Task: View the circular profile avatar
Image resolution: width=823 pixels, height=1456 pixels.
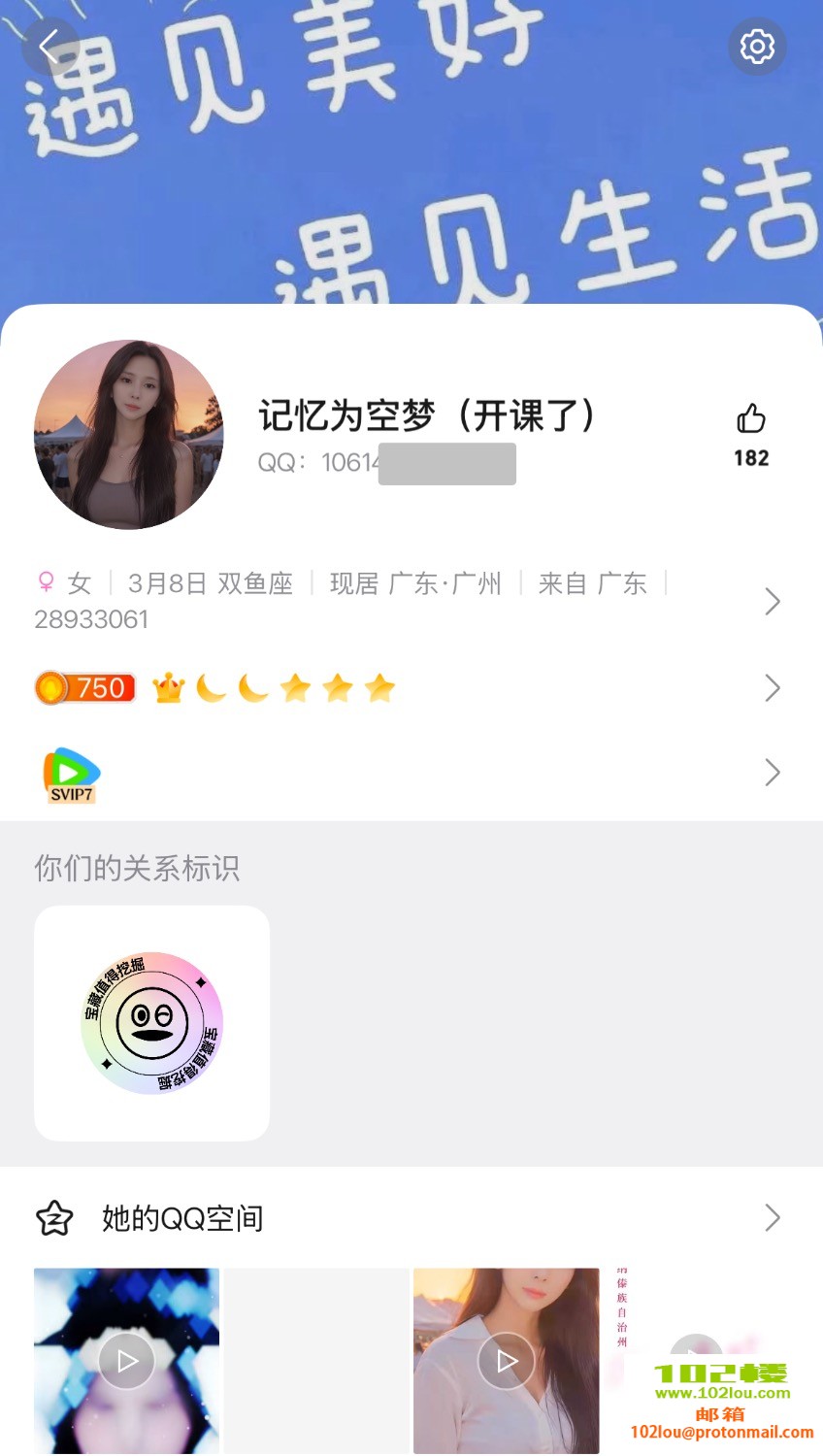Action: point(129,435)
